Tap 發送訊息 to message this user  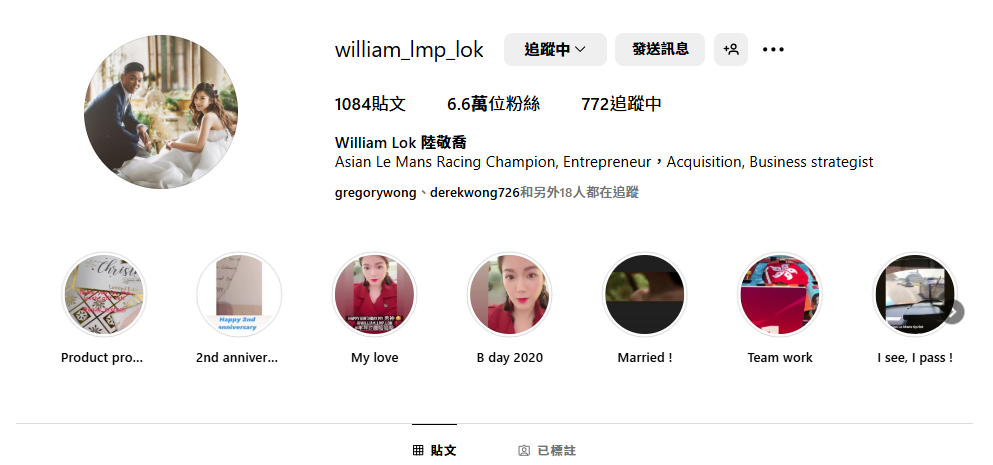point(660,49)
